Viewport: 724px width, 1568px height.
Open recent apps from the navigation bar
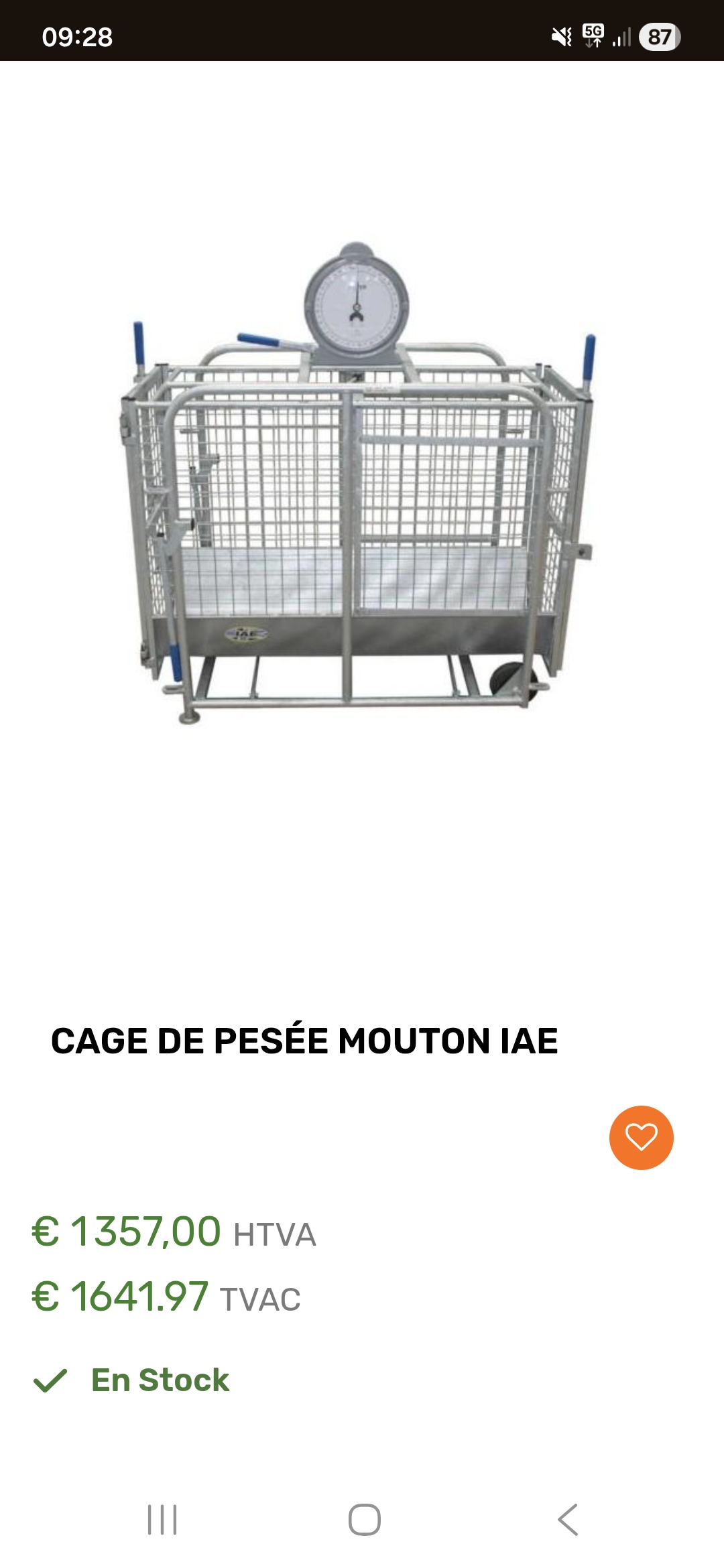[162, 1519]
